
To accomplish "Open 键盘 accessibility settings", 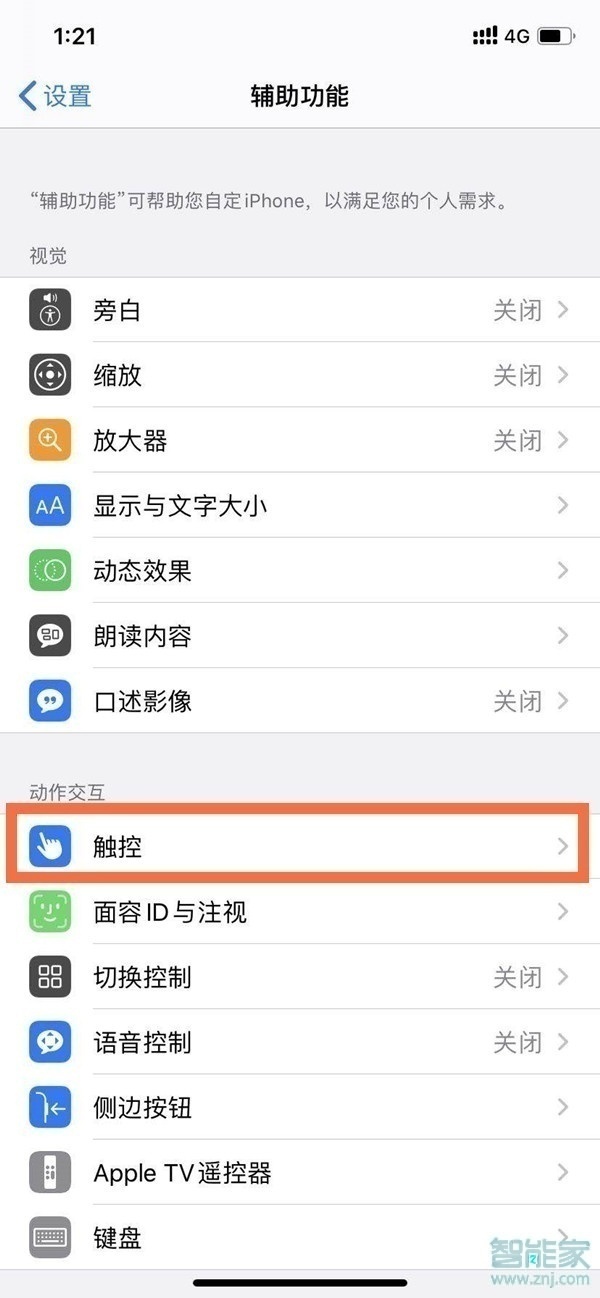I will 300,1238.
